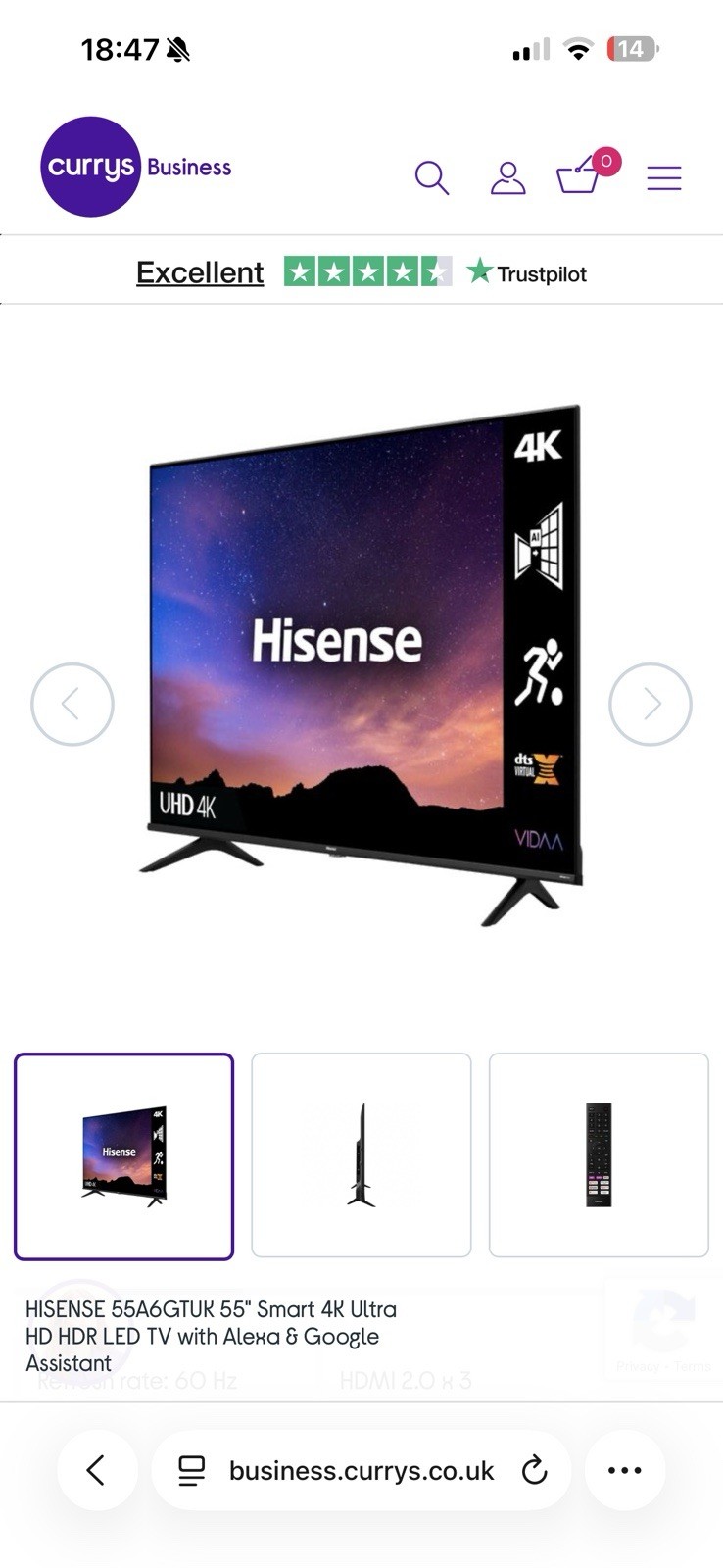Open the site search magnifier
The width and height of the screenshot is (723, 1568).
tap(431, 177)
